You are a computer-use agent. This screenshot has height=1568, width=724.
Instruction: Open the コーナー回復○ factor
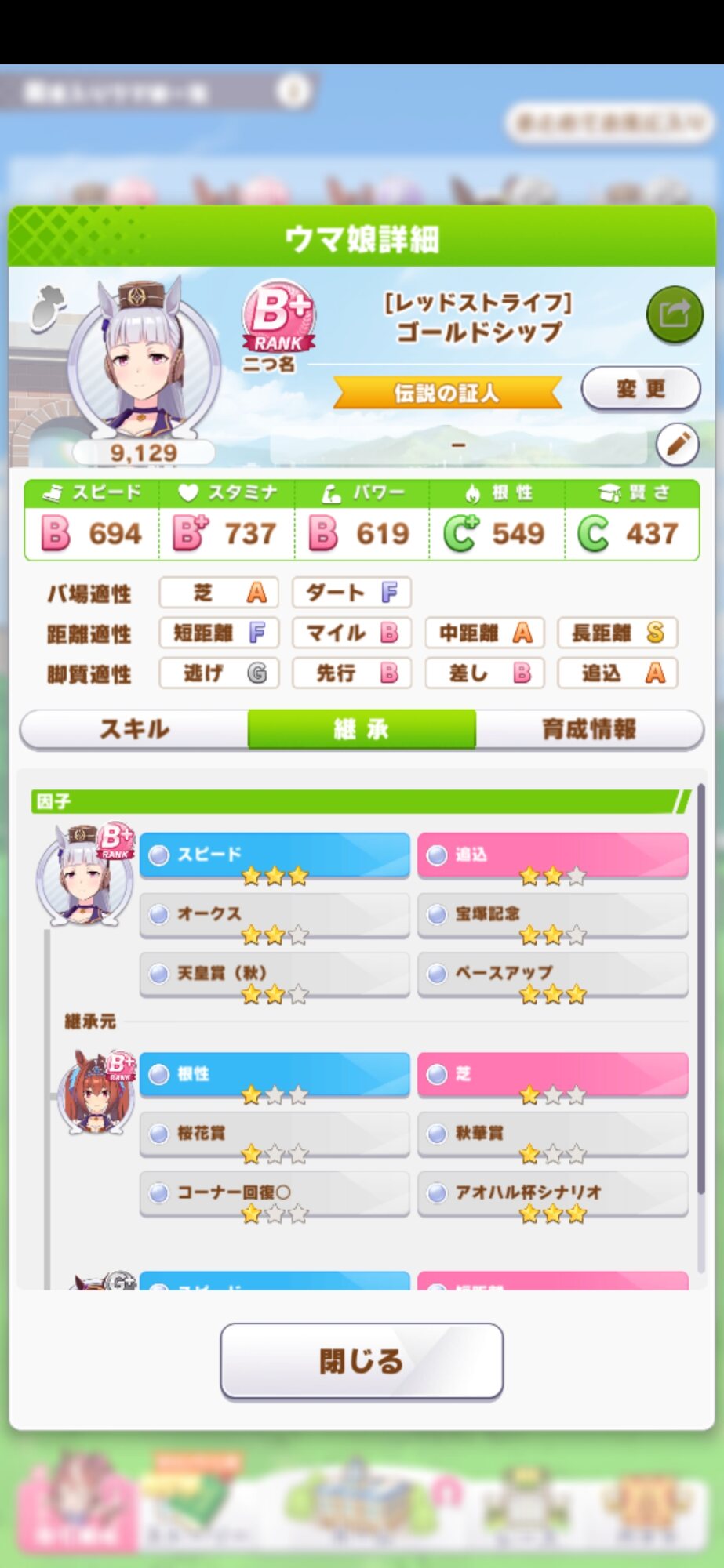(275, 1193)
